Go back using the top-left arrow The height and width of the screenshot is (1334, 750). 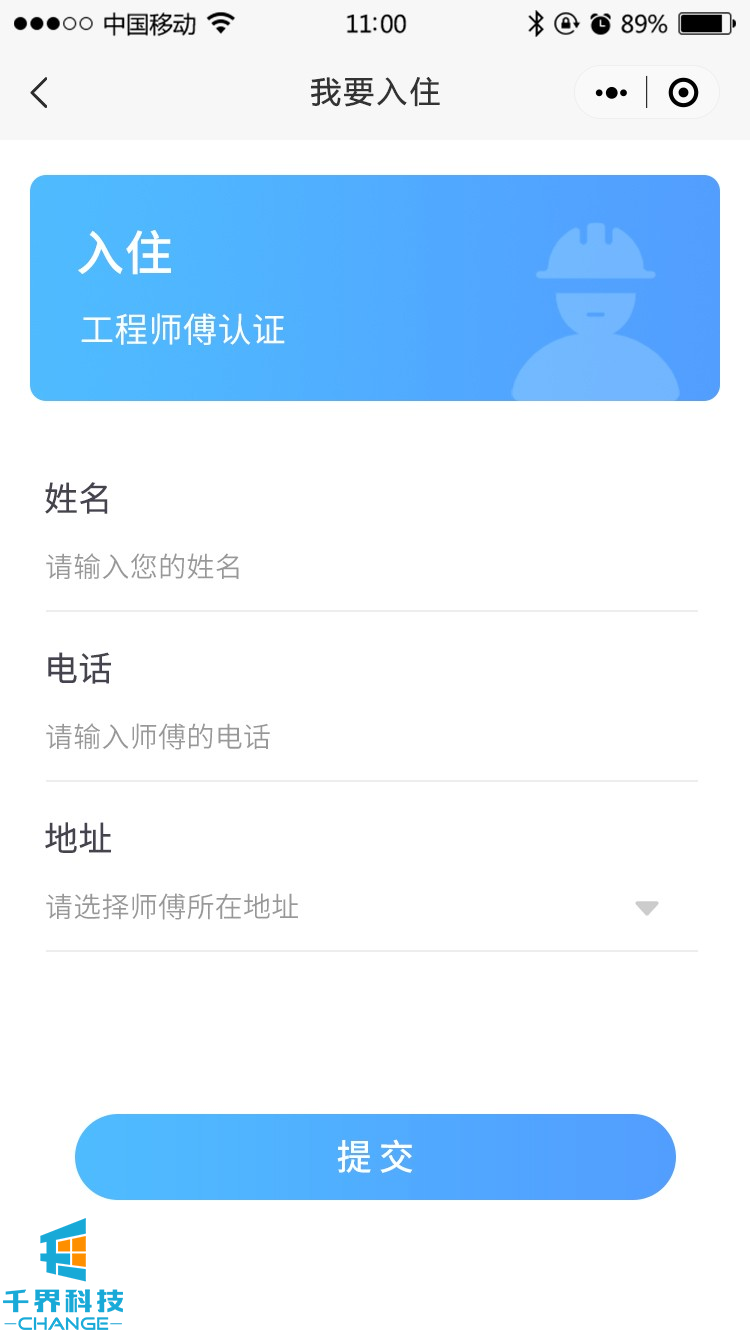coord(39,93)
